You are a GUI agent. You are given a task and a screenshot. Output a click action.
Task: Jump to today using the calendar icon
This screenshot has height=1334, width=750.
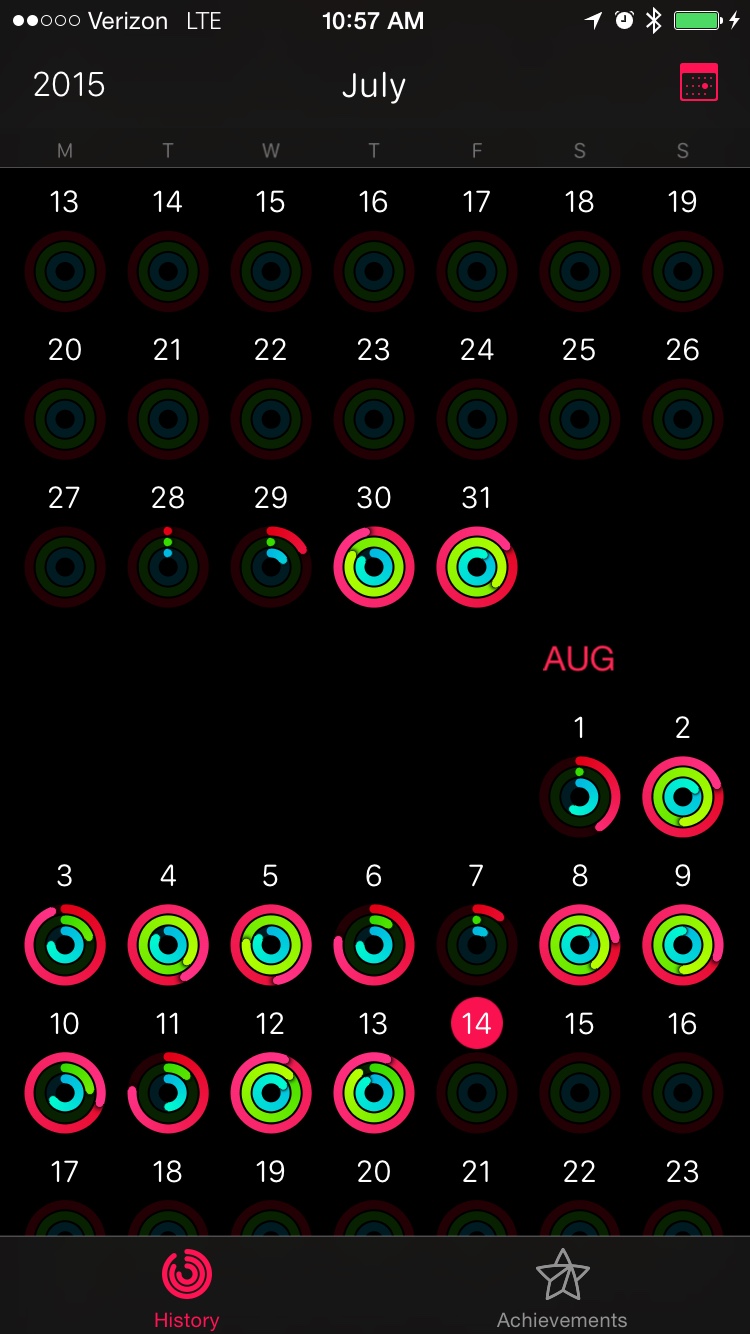(x=698, y=84)
